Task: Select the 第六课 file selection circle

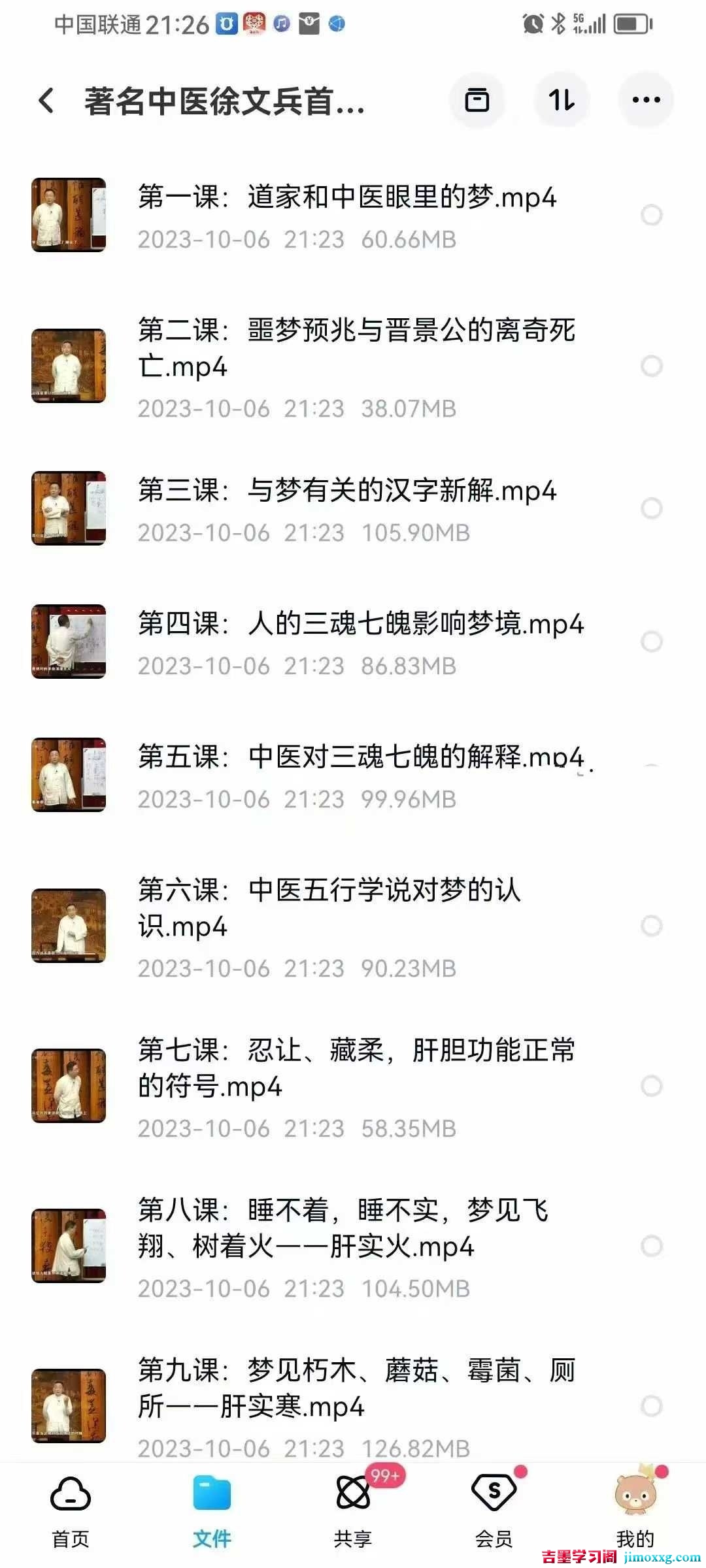Action: 651,926
